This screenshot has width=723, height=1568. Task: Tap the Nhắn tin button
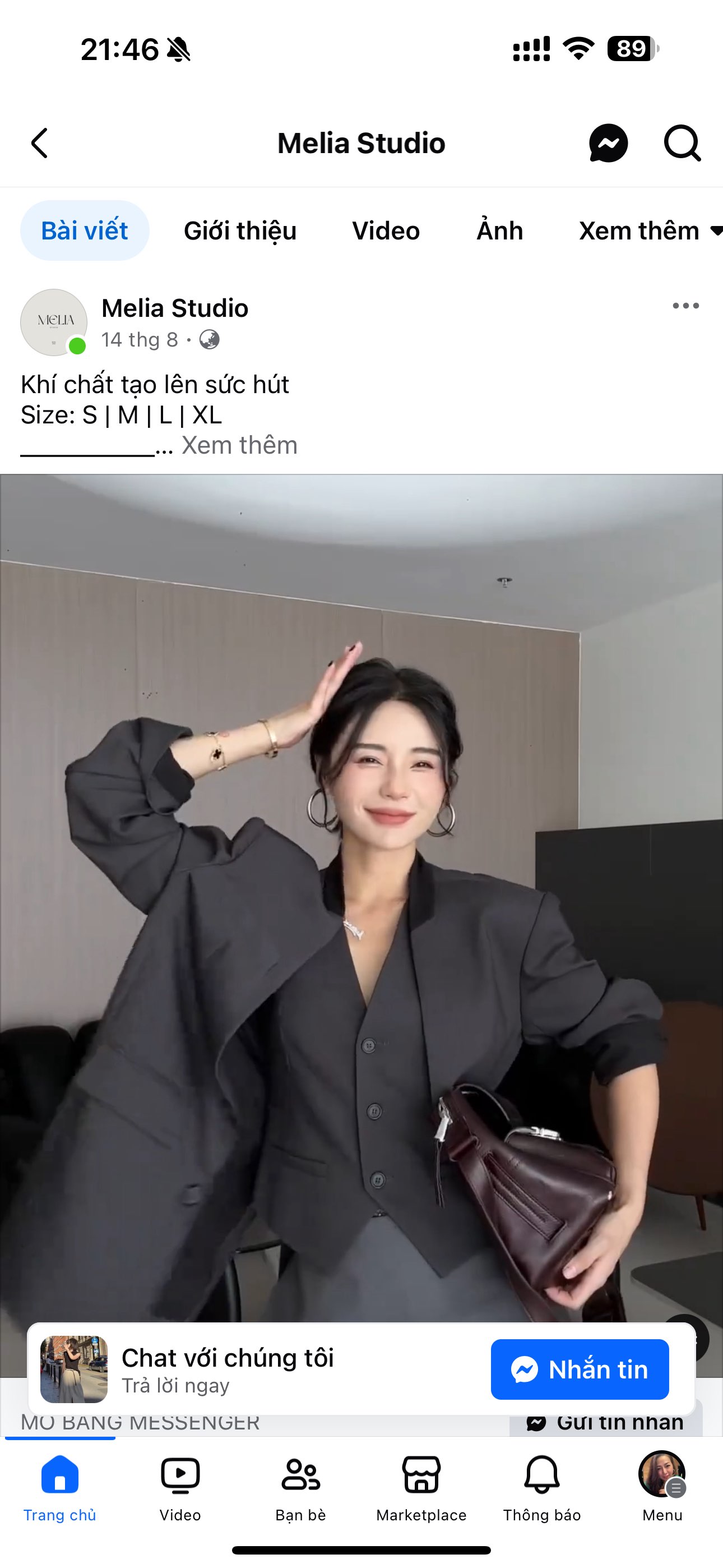click(x=580, y=1369)
